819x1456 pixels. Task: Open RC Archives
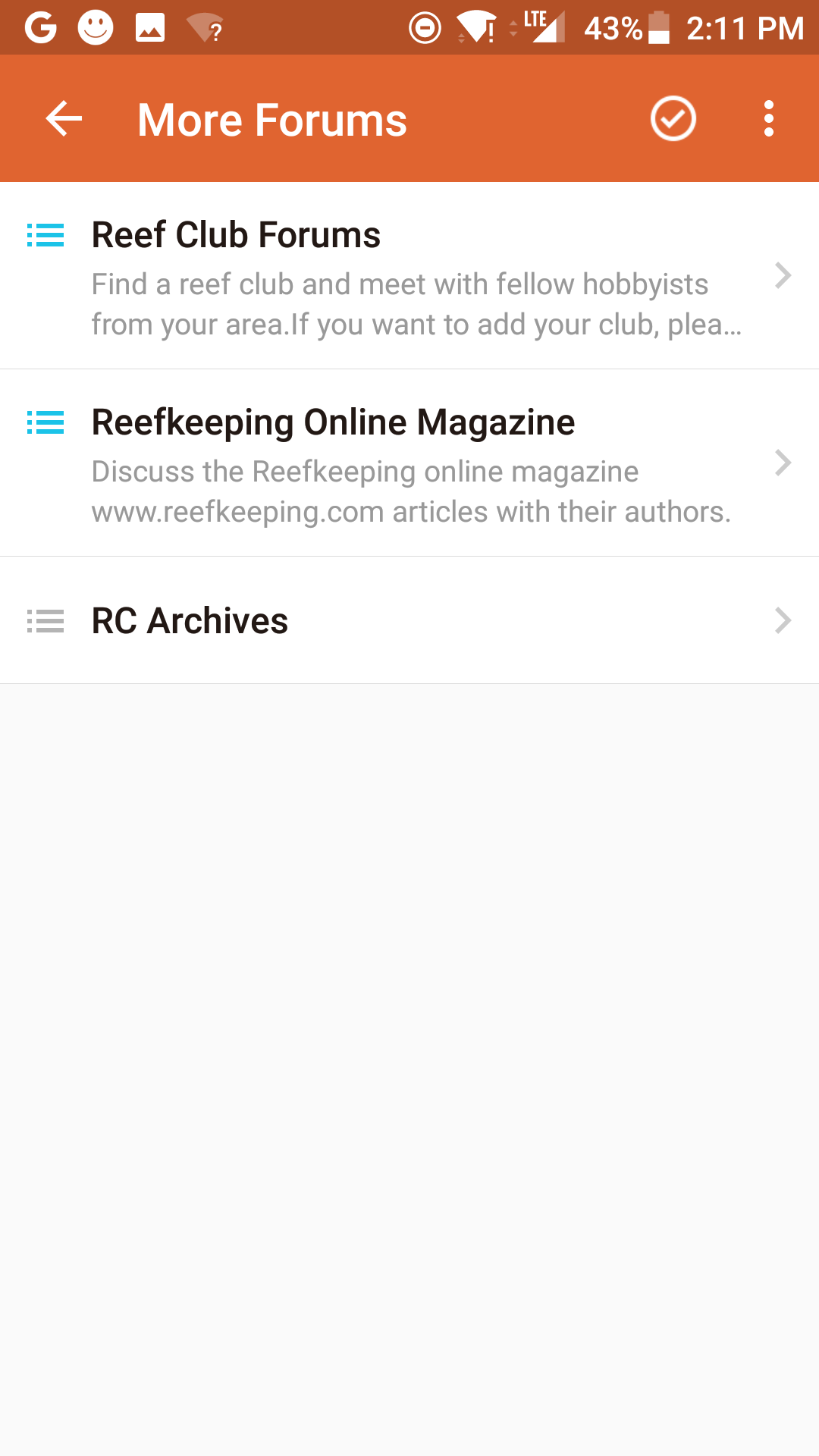[409, 621]
